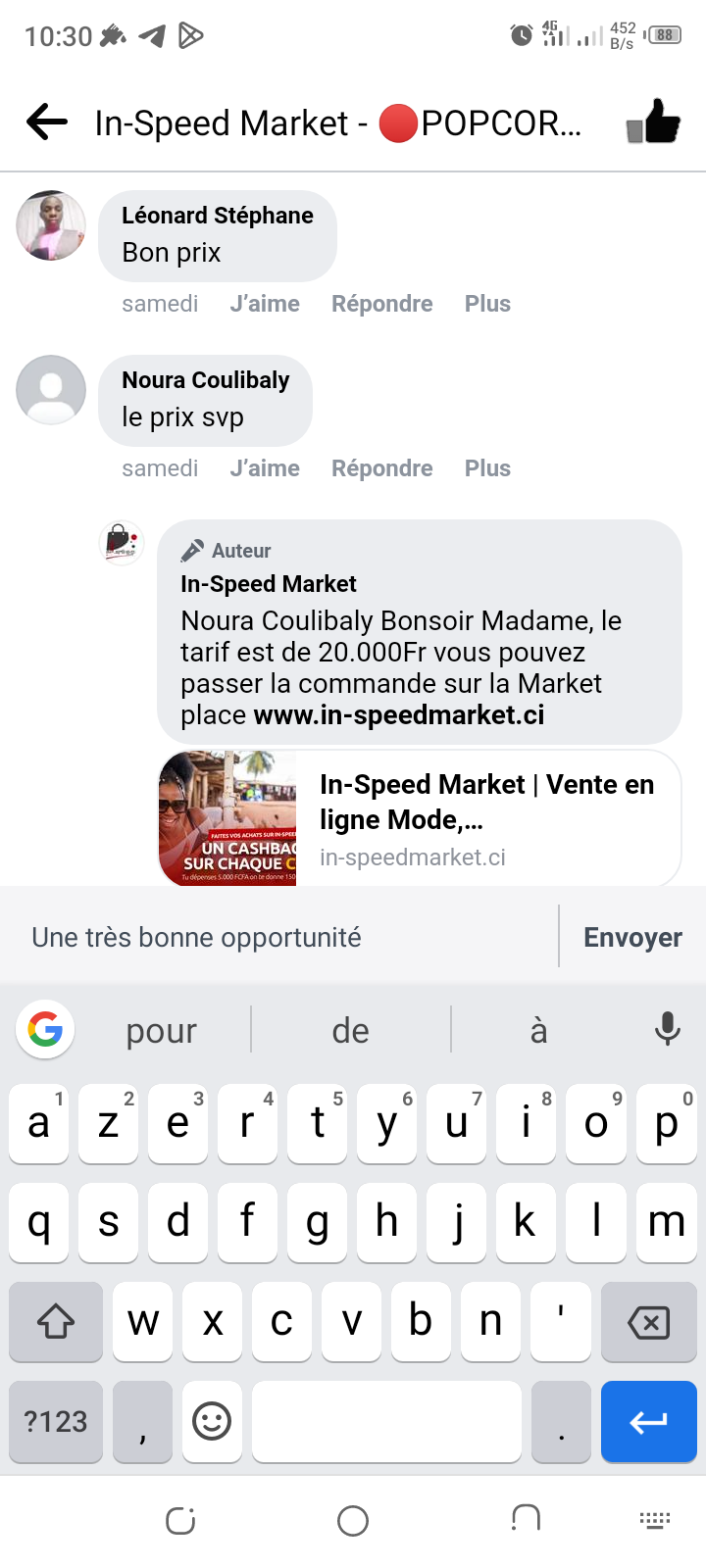706x1568 pixels.
Task: Choose the keyboard suggestion "pour"
Action: point(161,1030)
